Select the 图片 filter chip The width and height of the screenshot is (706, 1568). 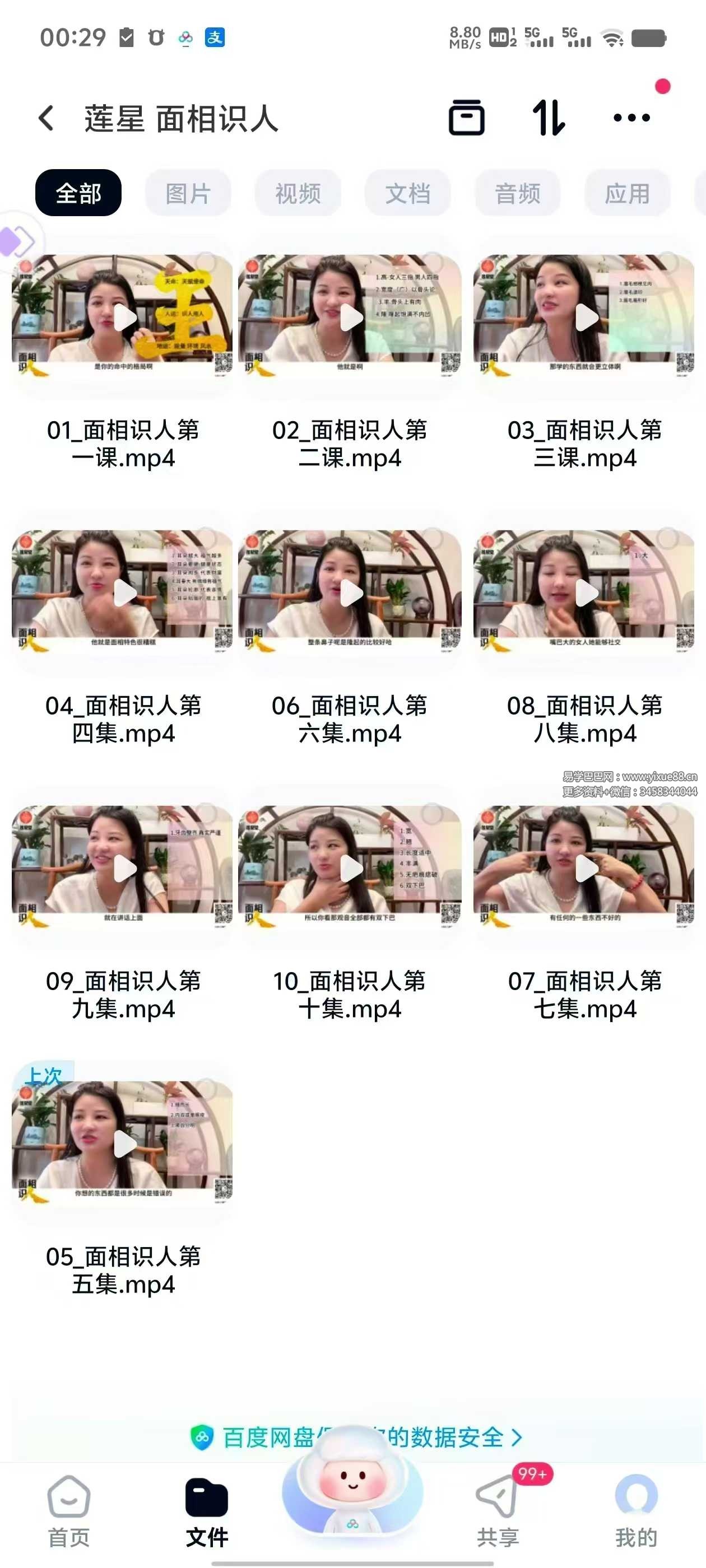[x=188, y=193]
